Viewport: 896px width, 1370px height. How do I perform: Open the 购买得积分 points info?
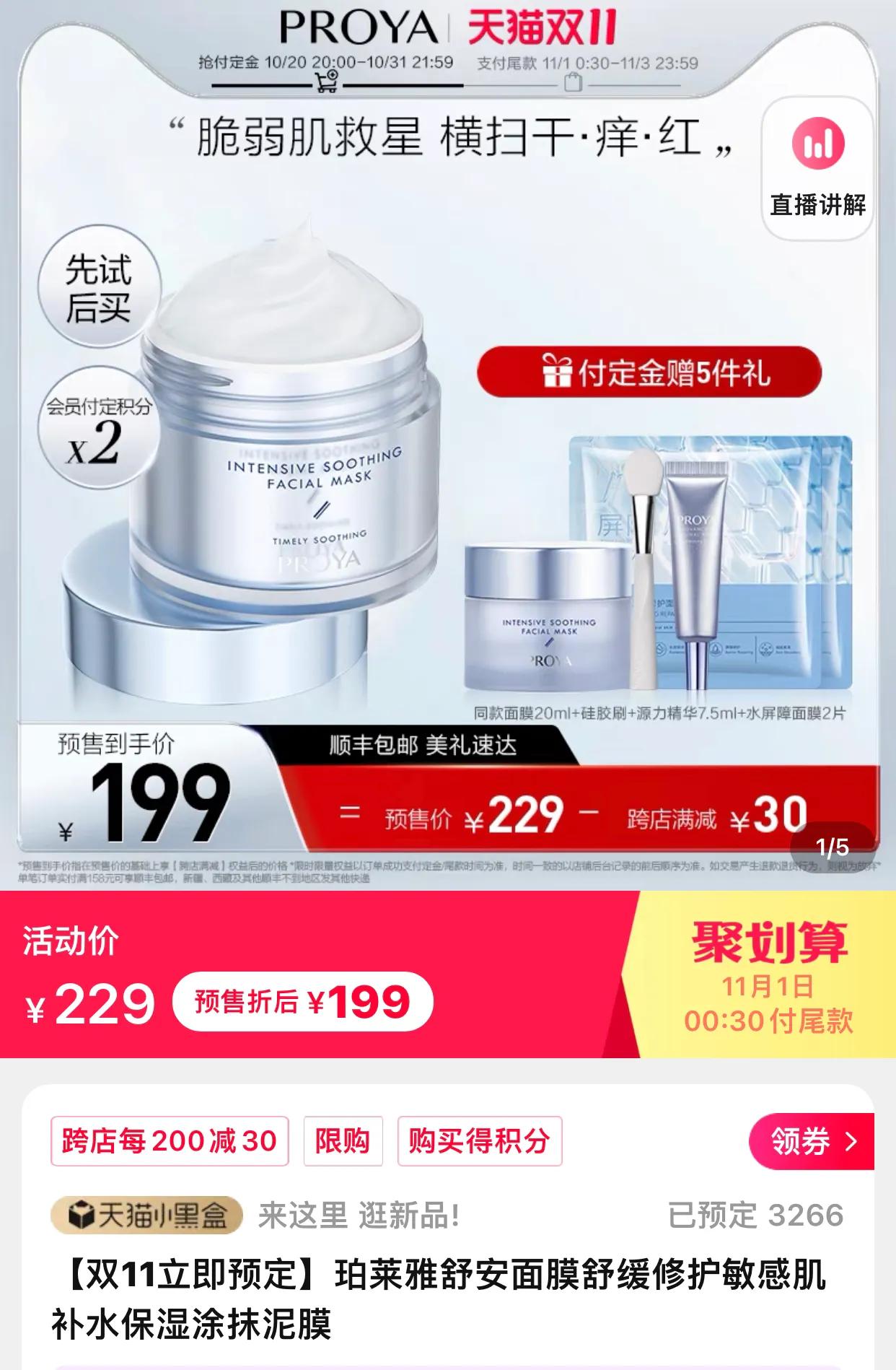click(x=479, y=1141)
